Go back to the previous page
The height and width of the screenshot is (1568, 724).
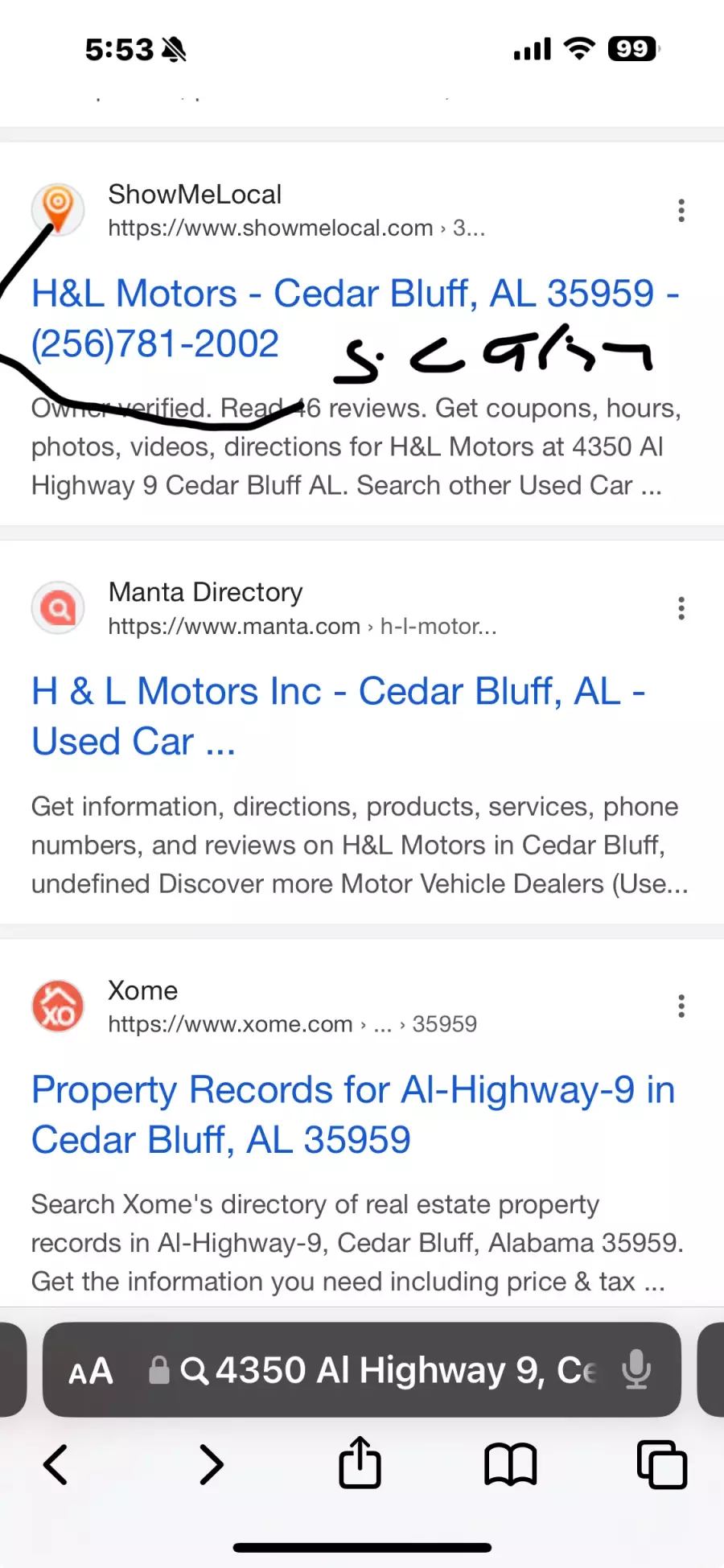pyautogui.click(x=55, y=1464)
